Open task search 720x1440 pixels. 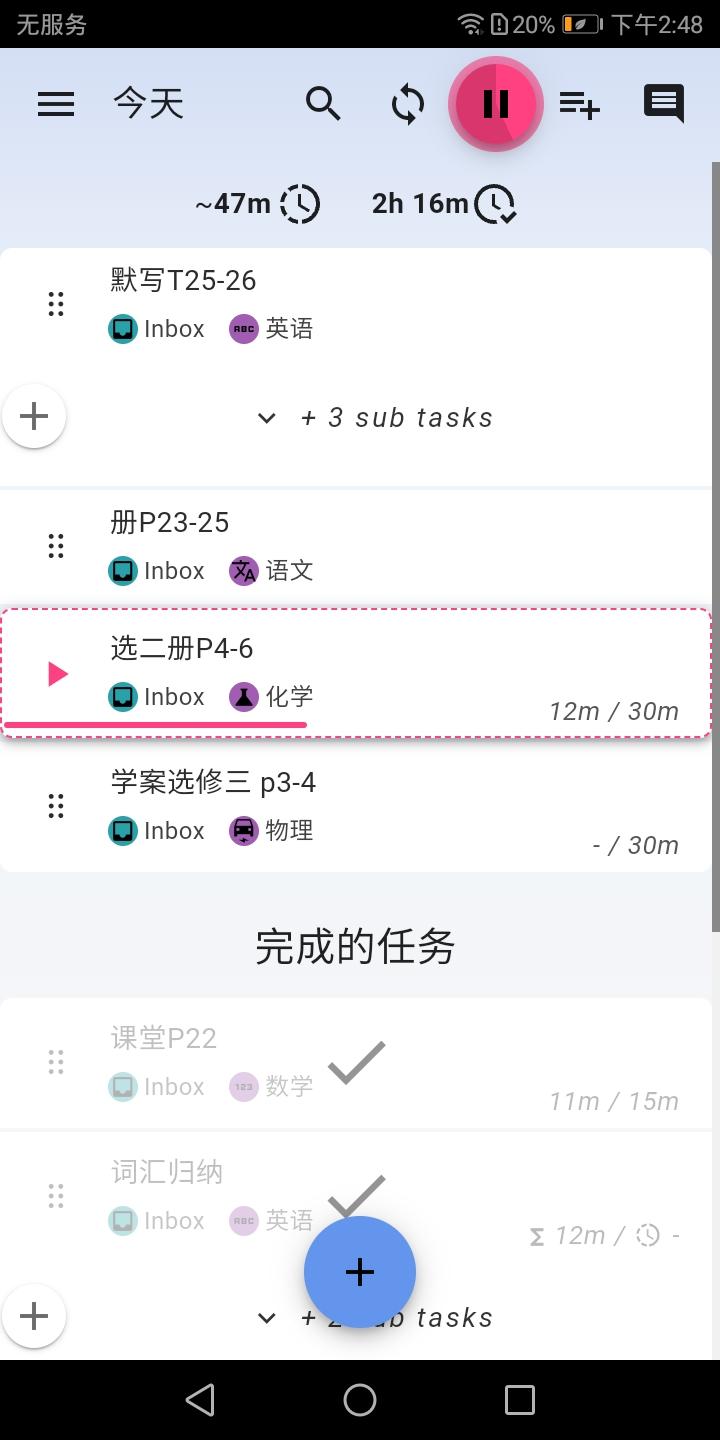click(x=323, y=104)
